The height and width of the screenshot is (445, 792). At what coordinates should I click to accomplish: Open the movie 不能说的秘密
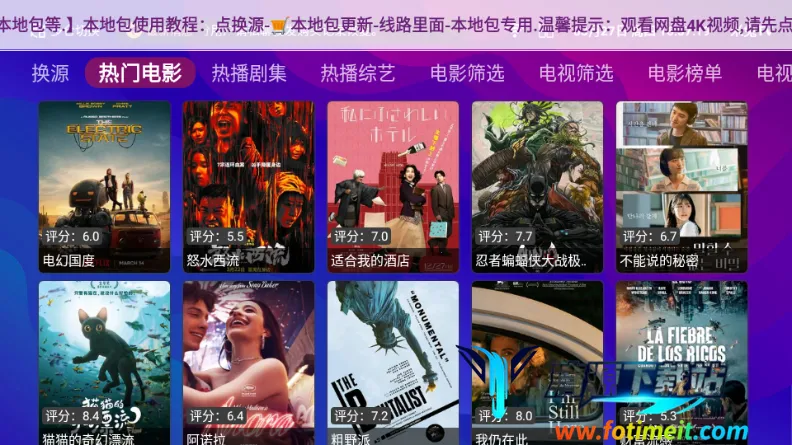(x=681, y=185)
